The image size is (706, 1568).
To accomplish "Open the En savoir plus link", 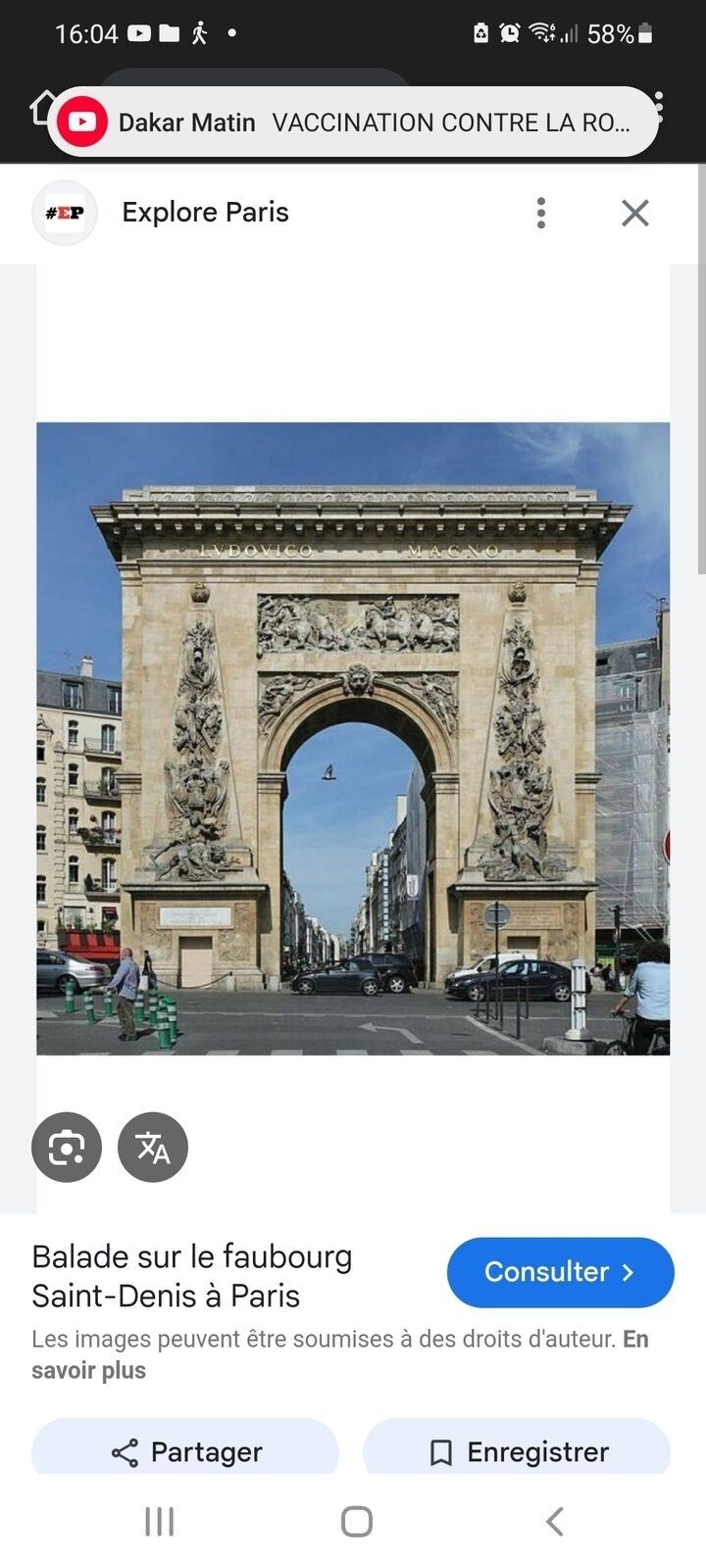I will pos(88,1370).
